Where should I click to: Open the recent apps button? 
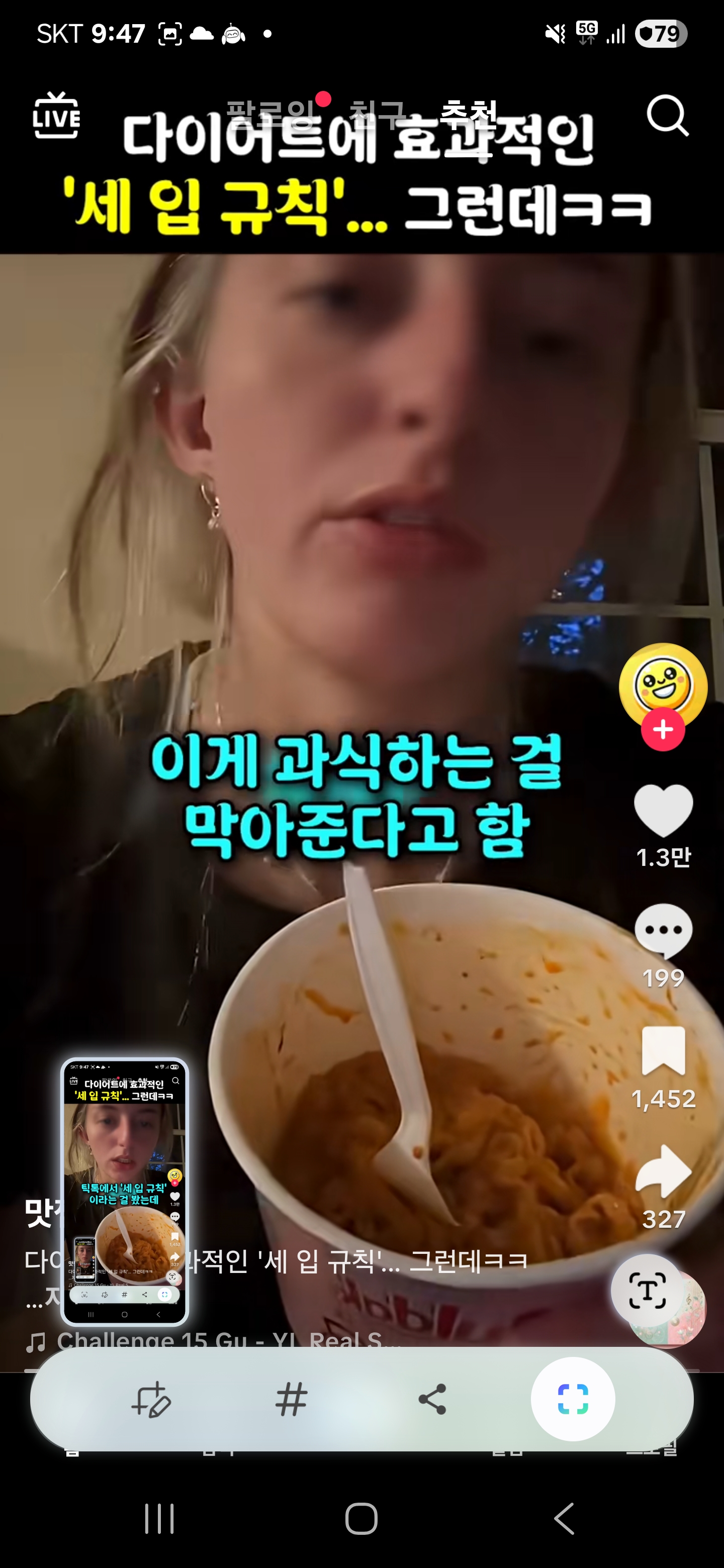pos(159,1519)
